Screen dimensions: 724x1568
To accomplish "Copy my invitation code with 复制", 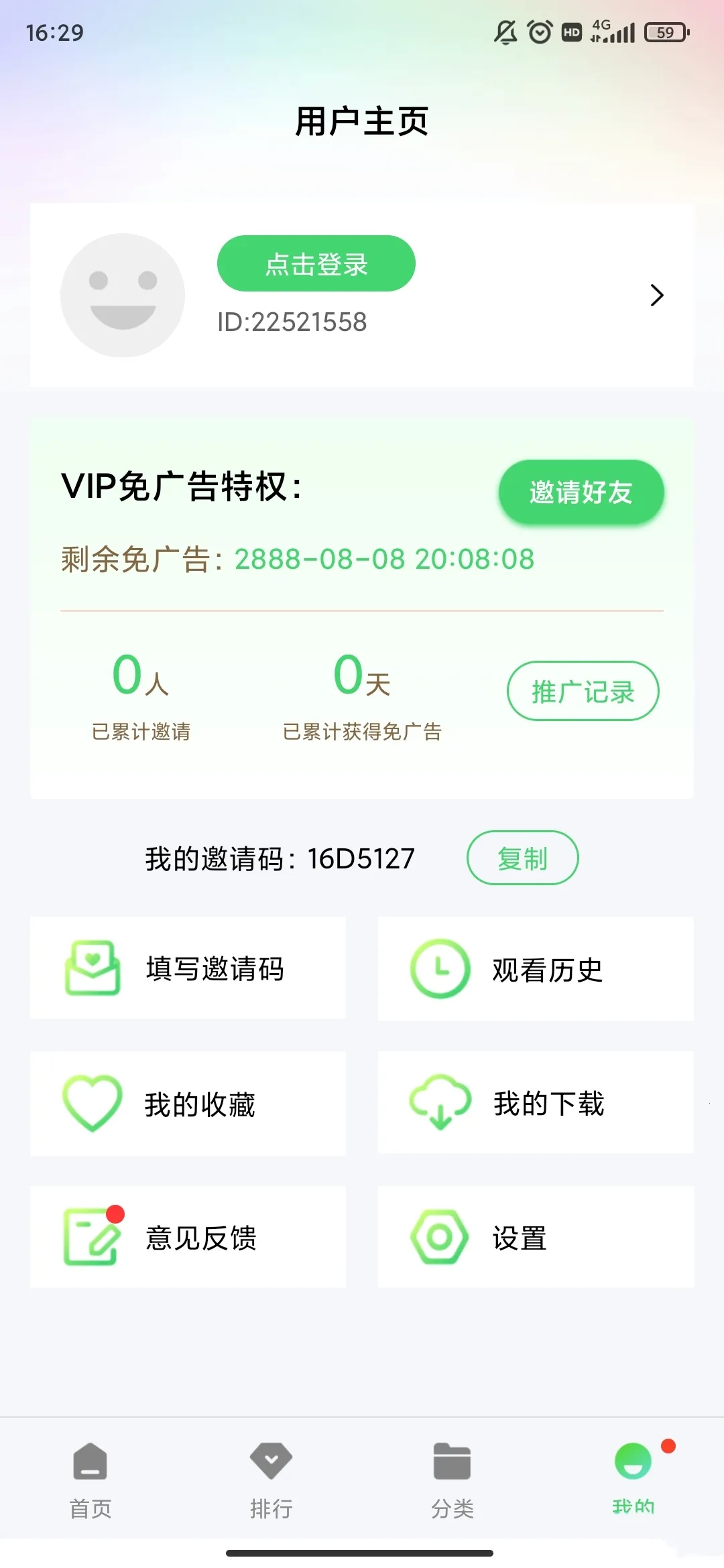I will point(522,858).
